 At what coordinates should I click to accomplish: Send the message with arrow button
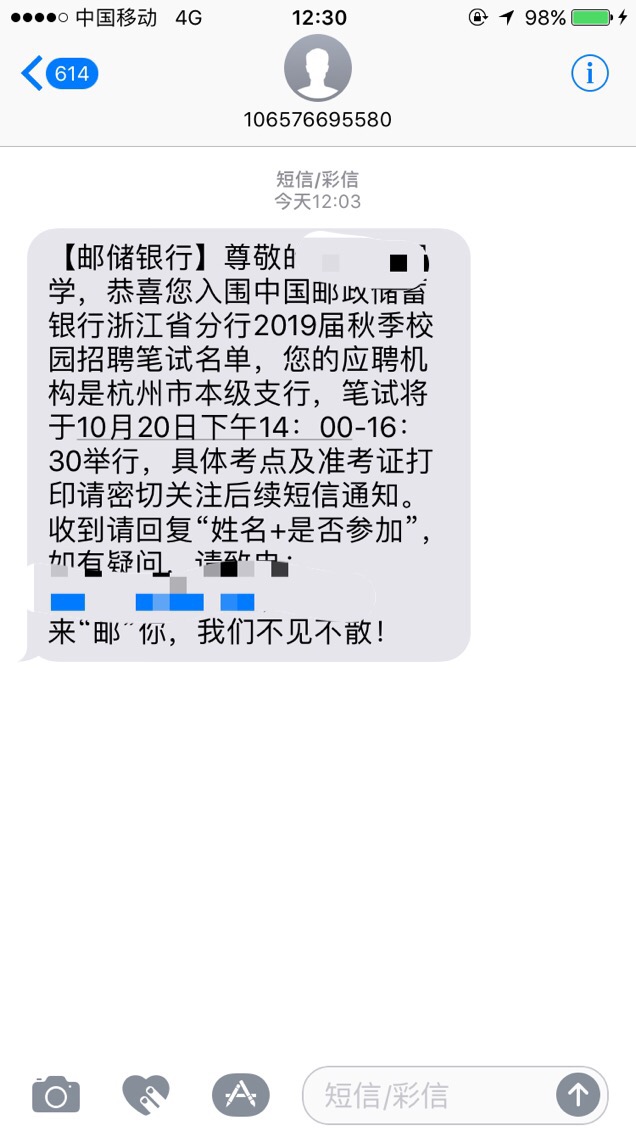(578, 1094)
